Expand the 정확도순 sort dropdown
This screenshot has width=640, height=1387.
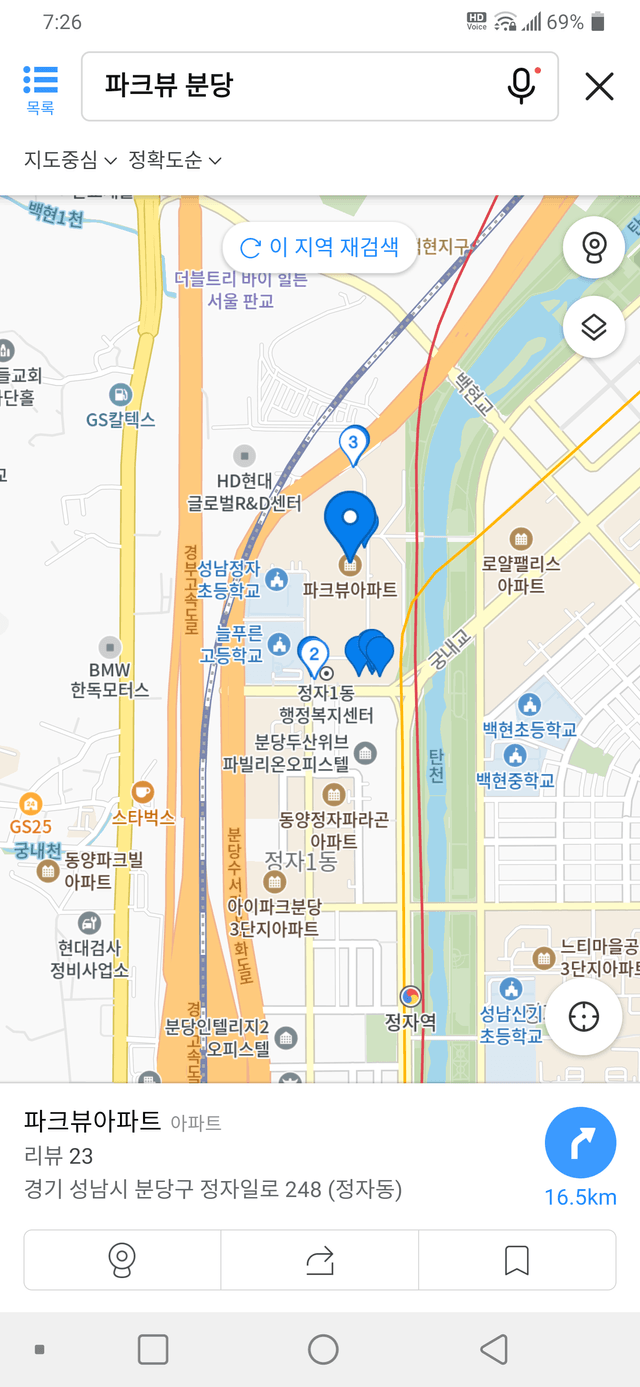coord(174,160)
